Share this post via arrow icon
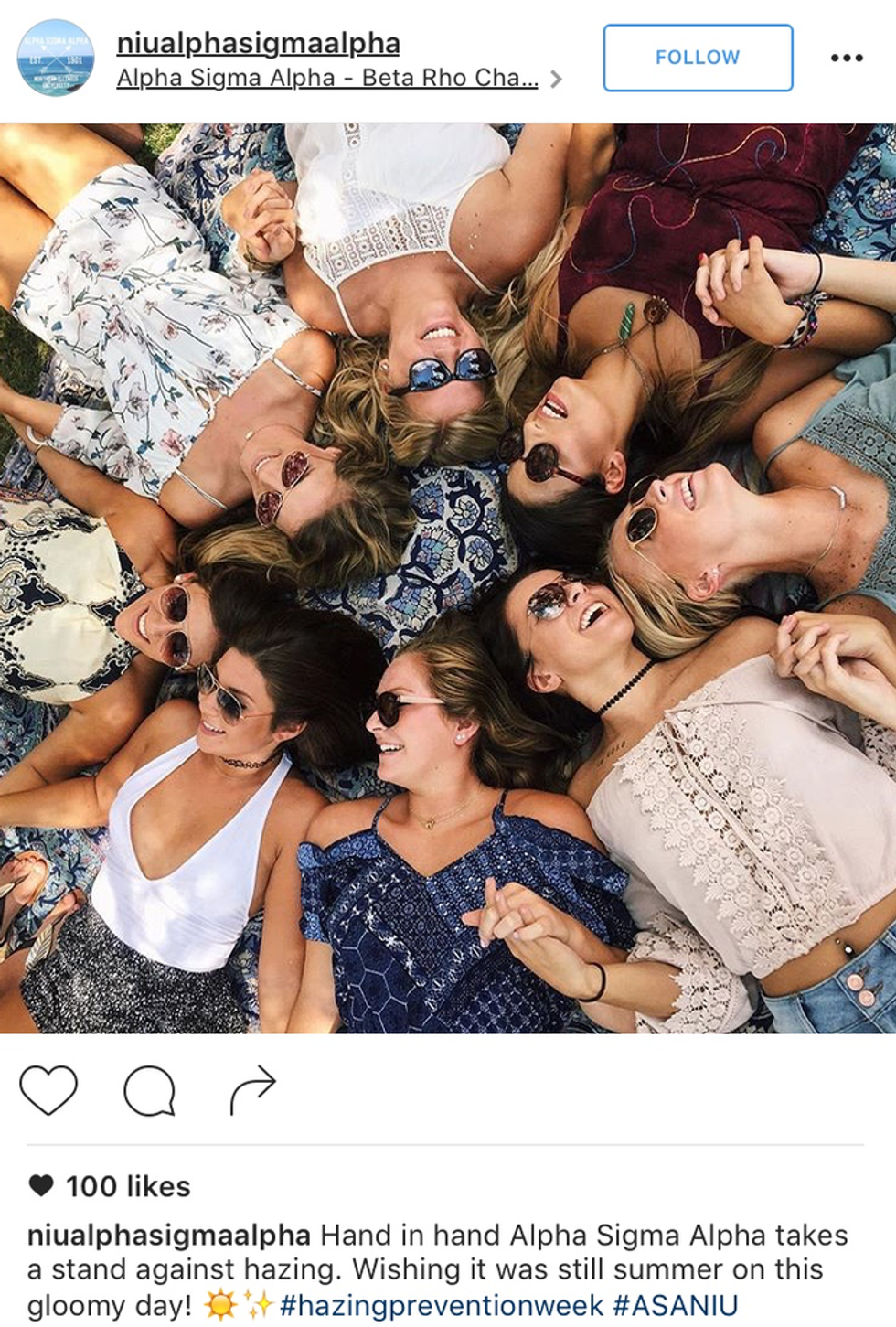The image size is (896, 1327). click(x=252, y=1089)
